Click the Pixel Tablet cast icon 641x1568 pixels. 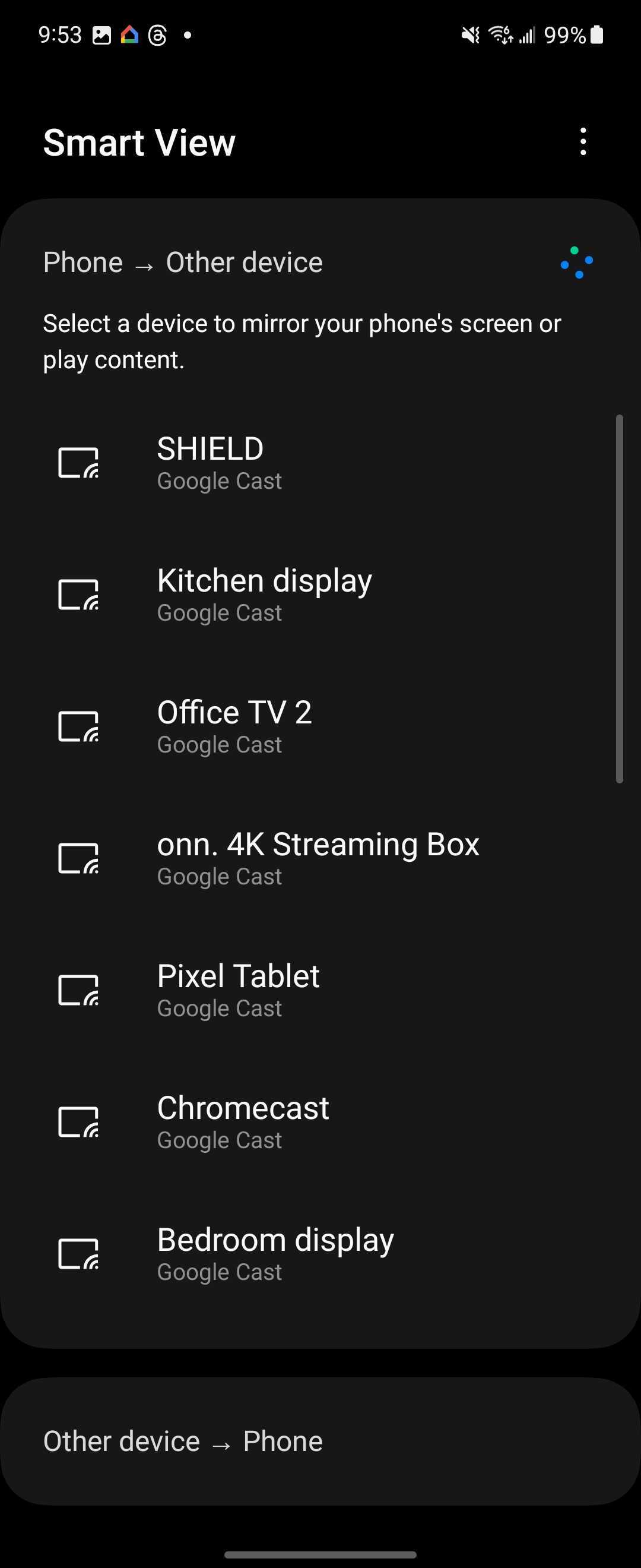pyautogui.click(x=78, y=990)
